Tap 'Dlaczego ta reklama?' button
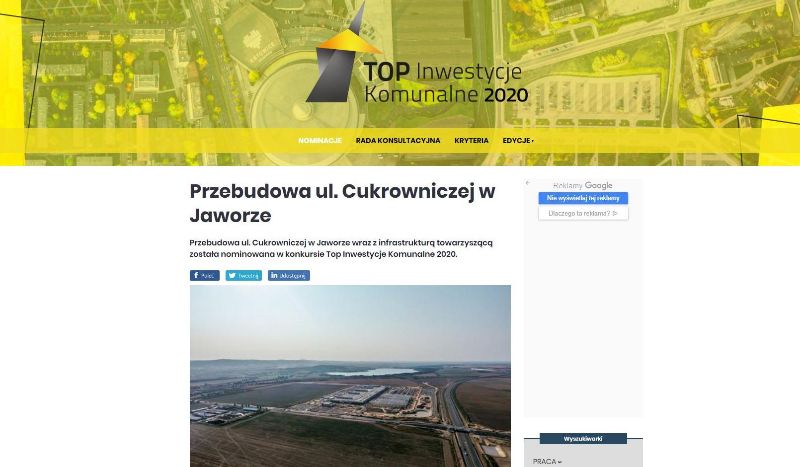800x467 pixels. pyautogui.click(x=583, y=213)
